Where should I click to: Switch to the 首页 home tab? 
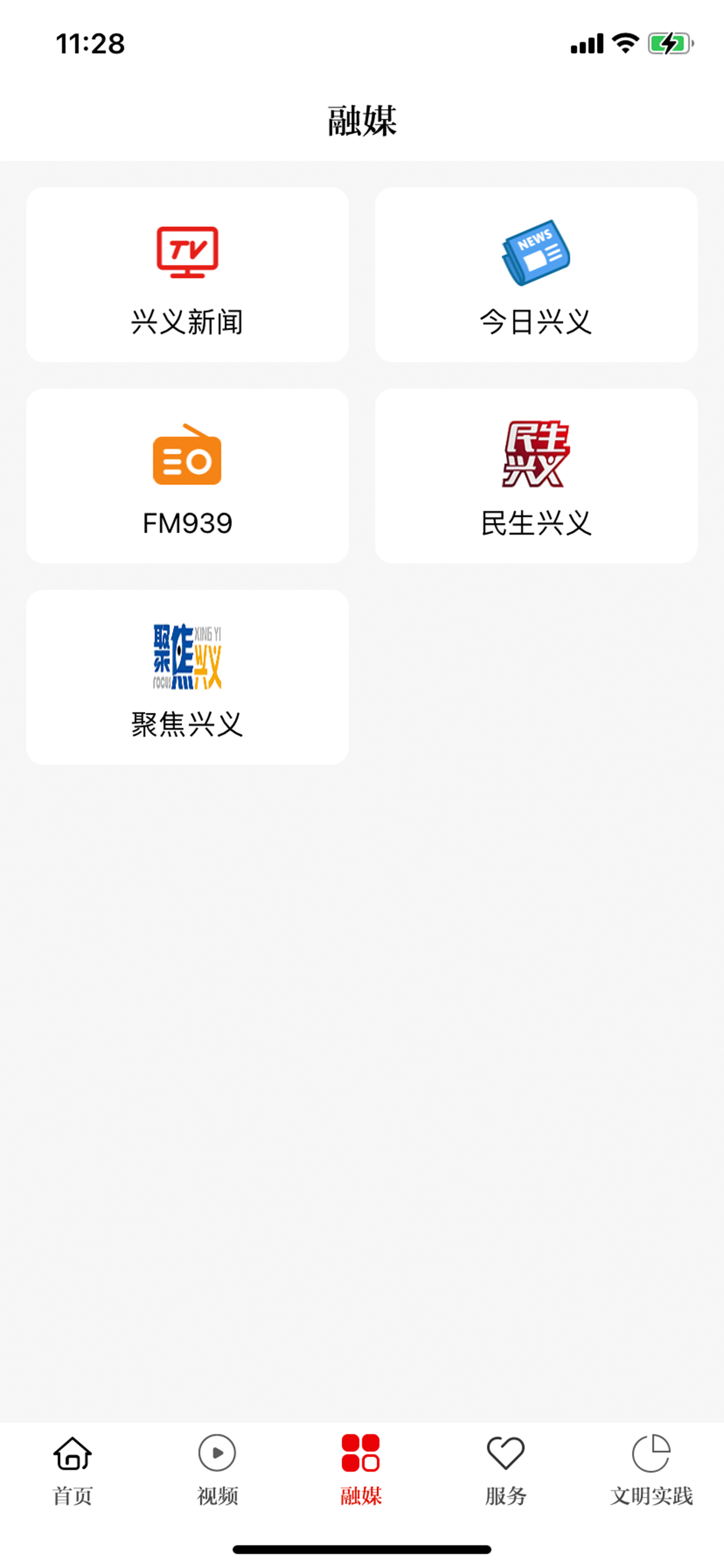click(x=72, y=1469)
